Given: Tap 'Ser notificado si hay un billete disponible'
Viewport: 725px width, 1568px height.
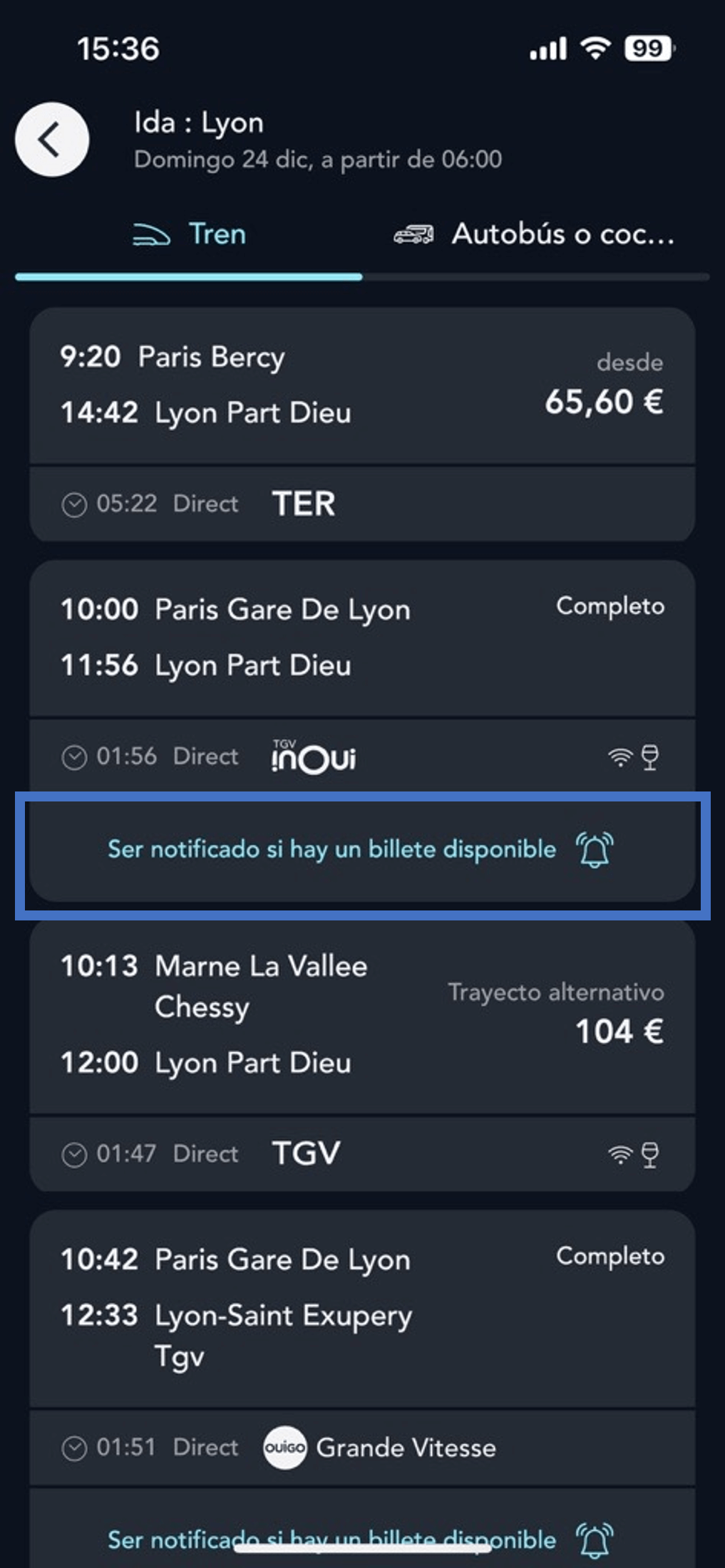Looking at the screenshot, I should [x=331, y=849].
